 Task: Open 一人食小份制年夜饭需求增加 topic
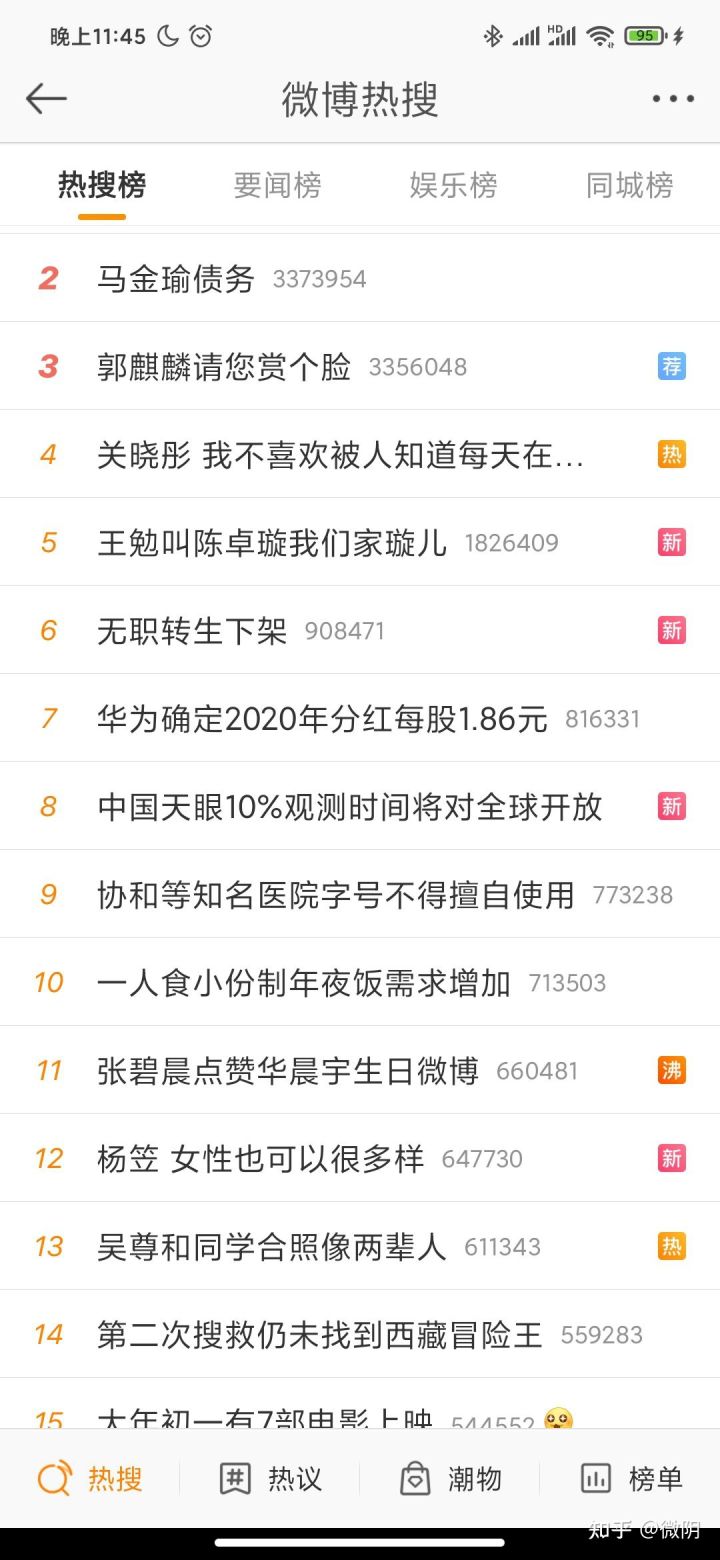click(304, 983)
